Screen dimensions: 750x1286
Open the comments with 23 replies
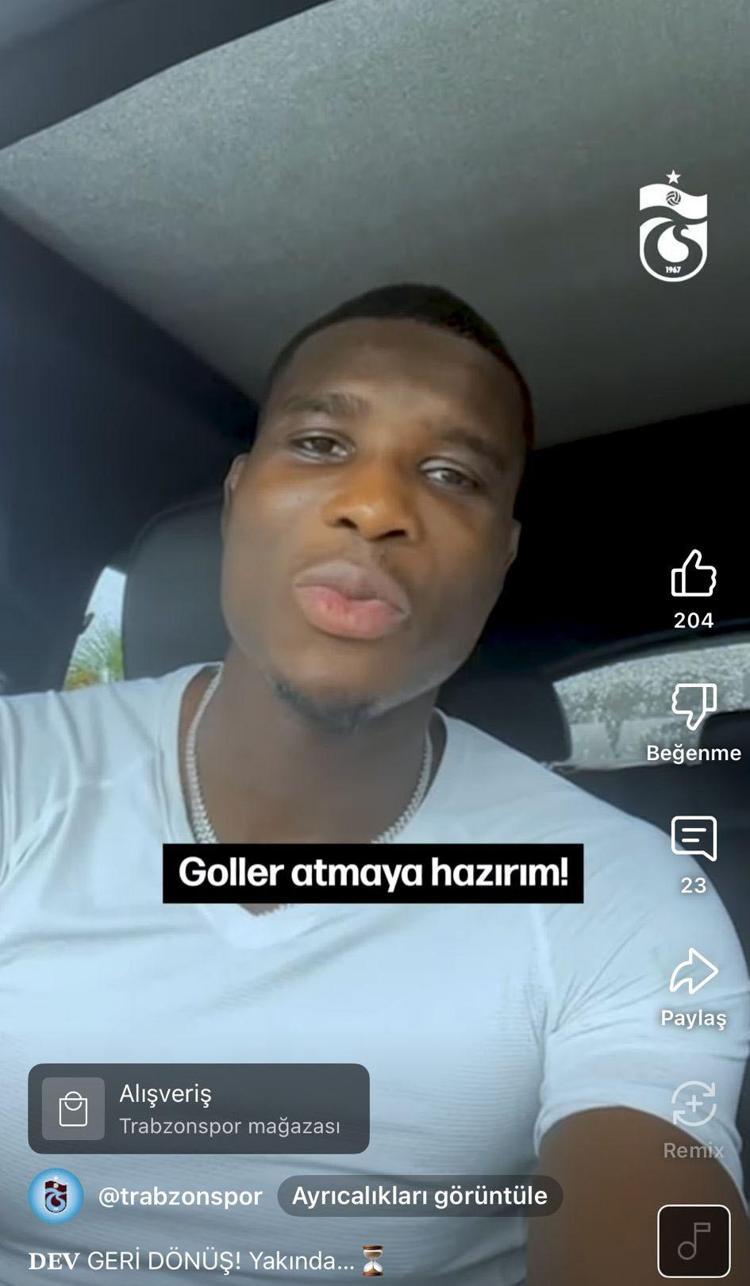click(693, 839)
